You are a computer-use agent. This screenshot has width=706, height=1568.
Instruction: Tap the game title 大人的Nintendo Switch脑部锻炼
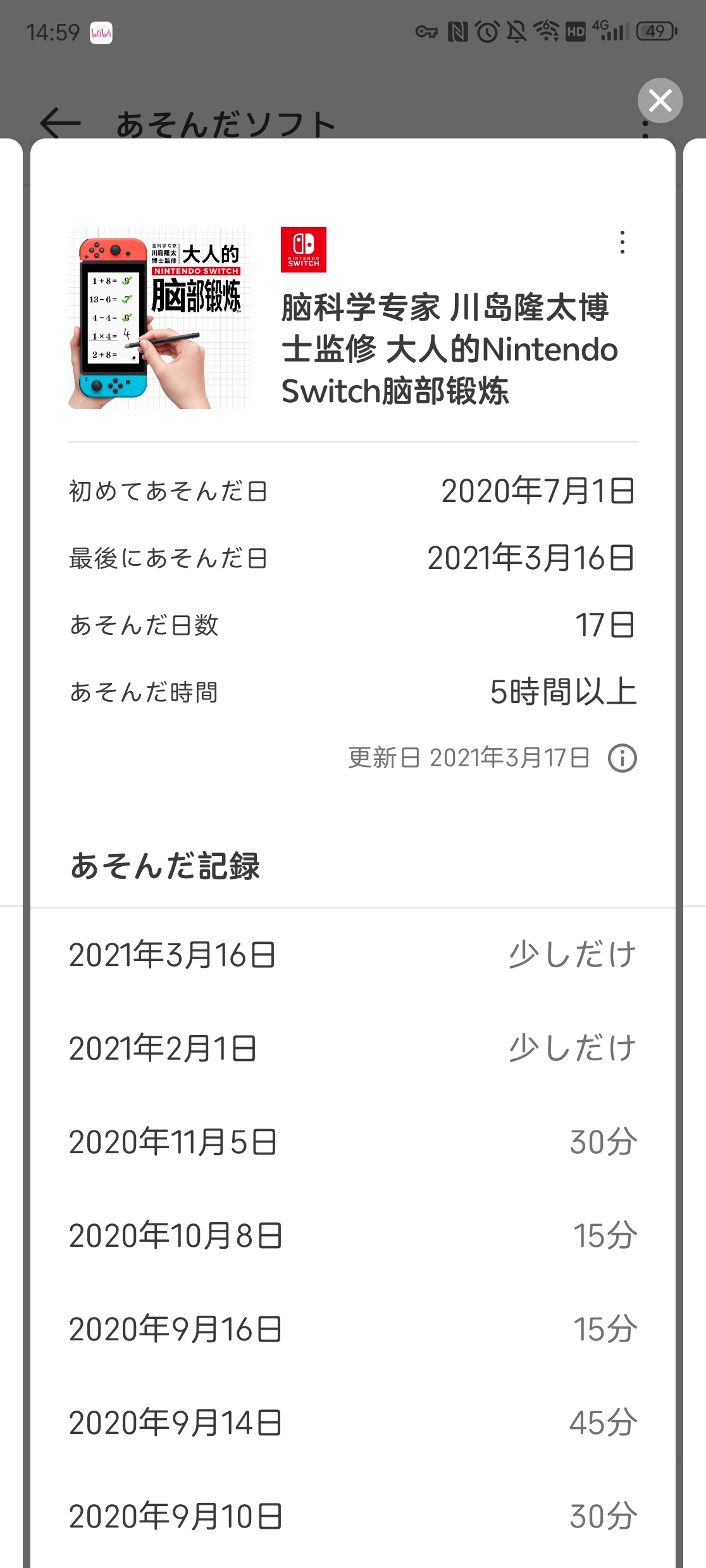[450, 348]
